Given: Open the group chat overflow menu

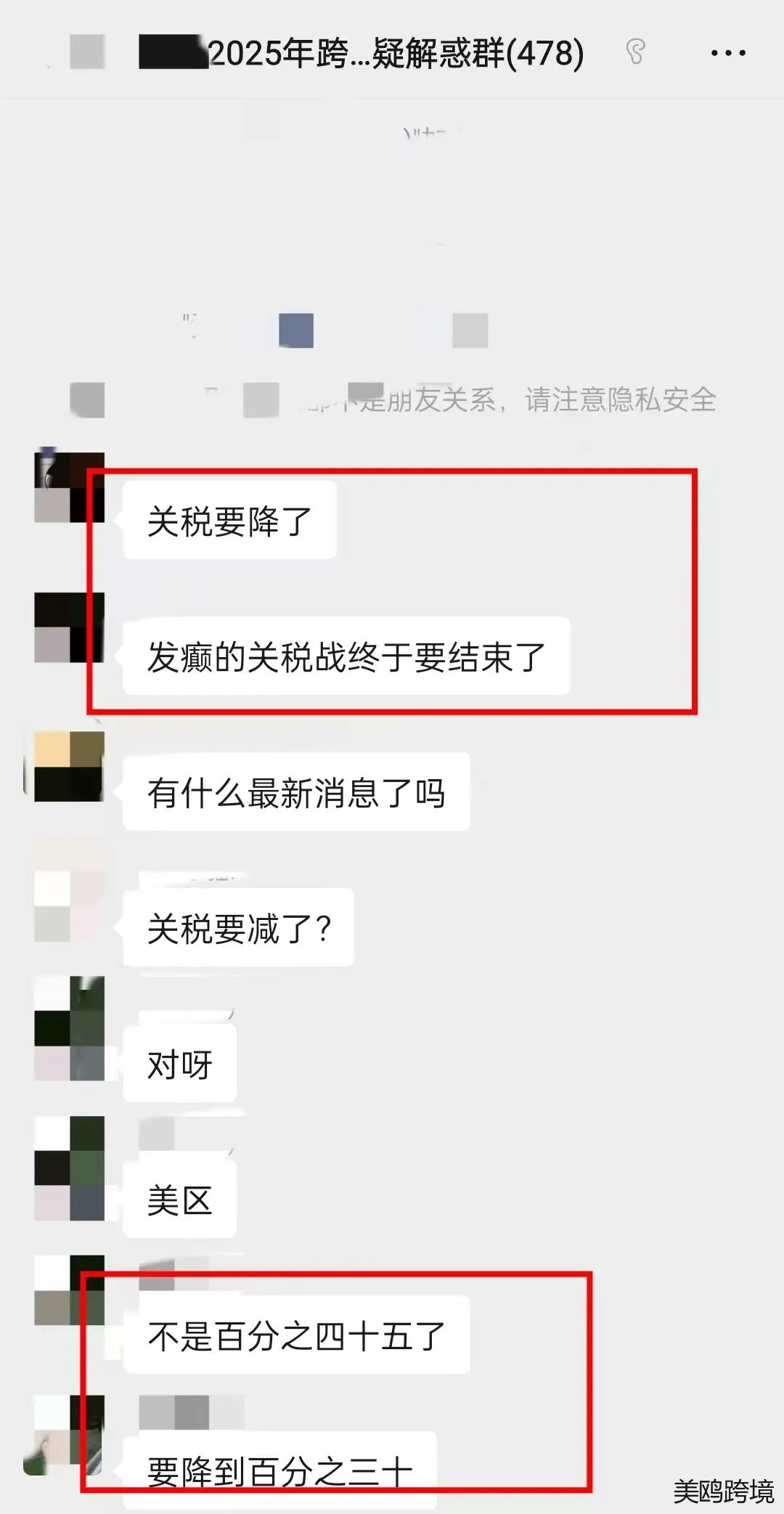Looking at the screenshot, I should click(x=728, y=53).
